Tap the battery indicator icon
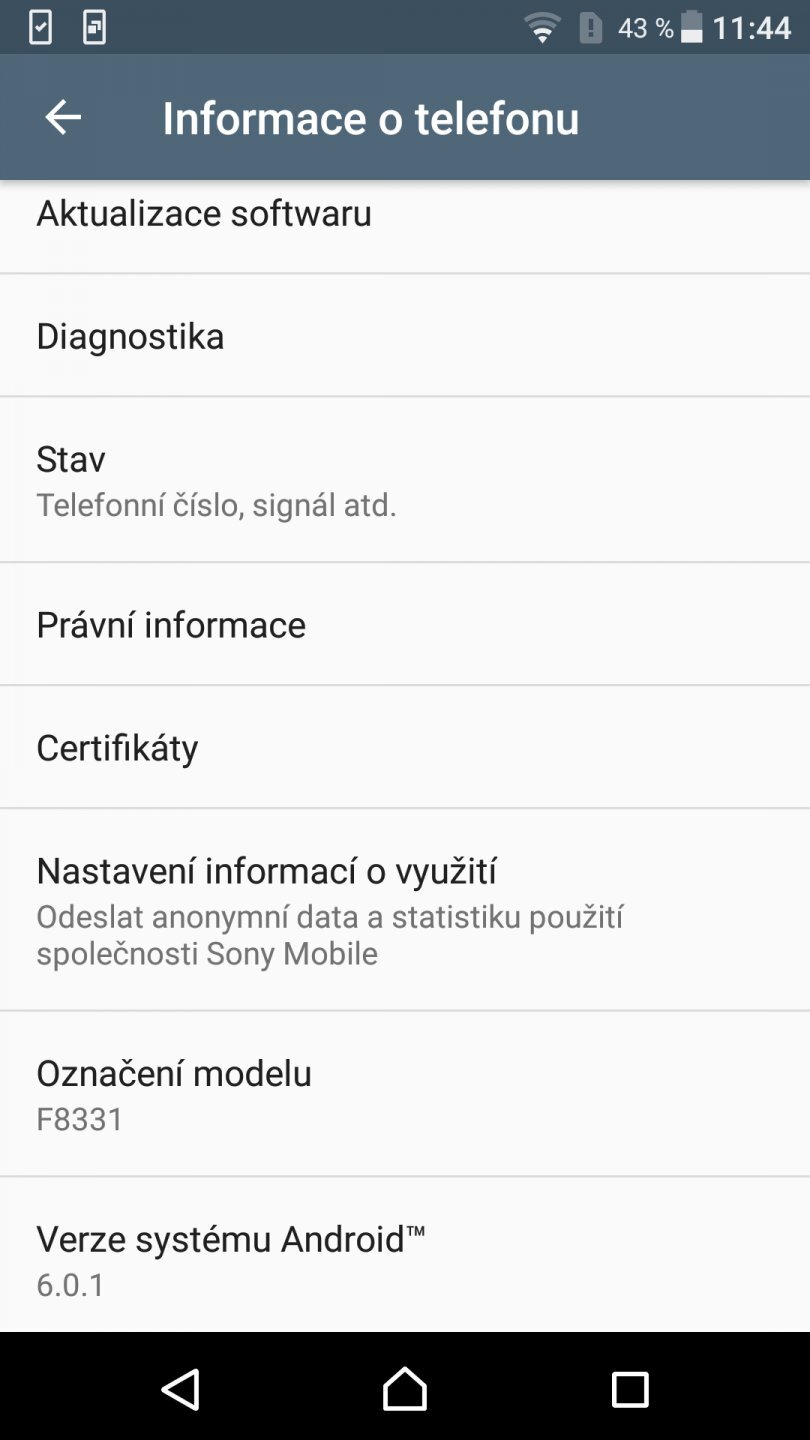The image size is (810, 1440). 692,27
